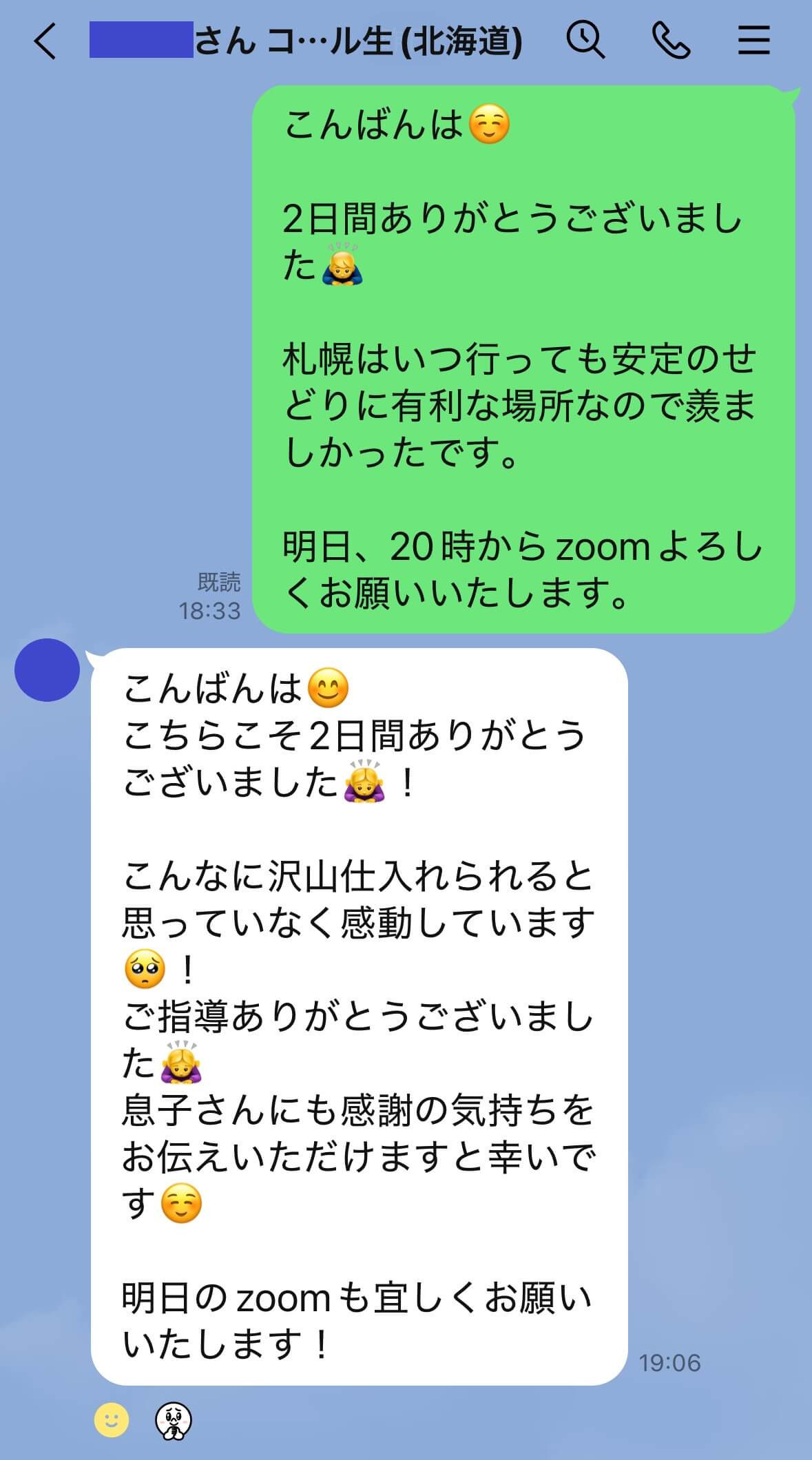Search within this chat

point(585,41)
